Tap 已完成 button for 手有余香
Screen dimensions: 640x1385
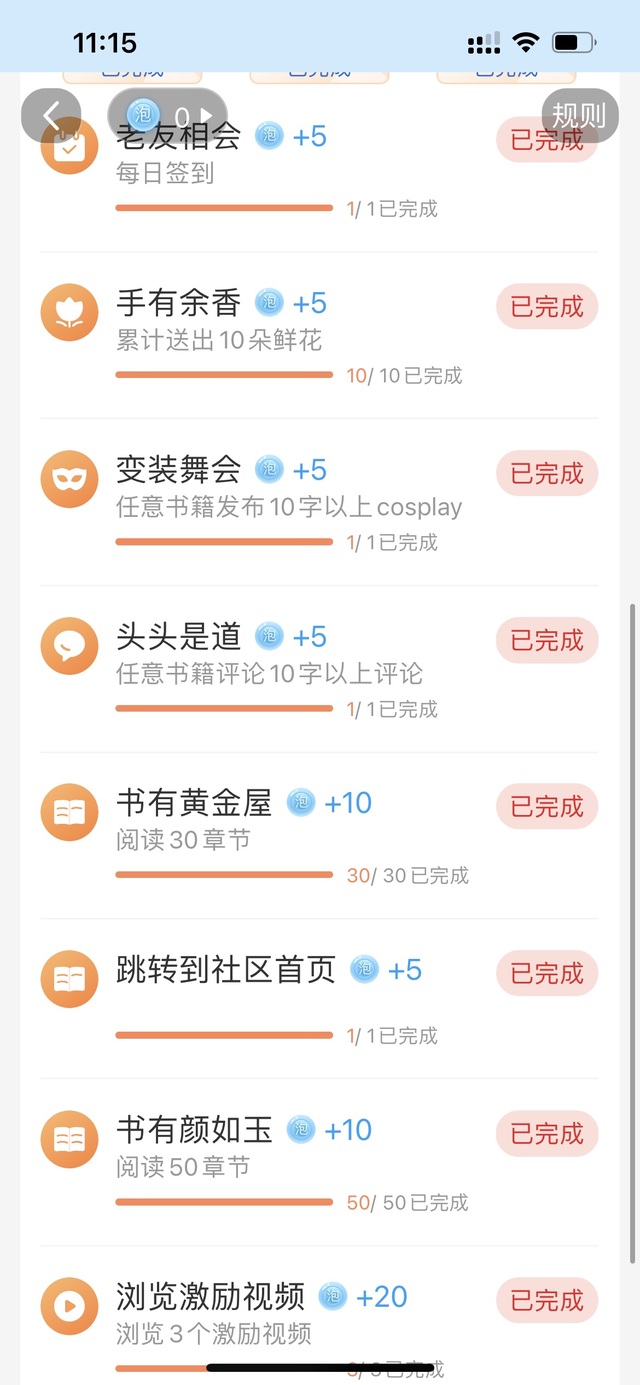point(547,306)
